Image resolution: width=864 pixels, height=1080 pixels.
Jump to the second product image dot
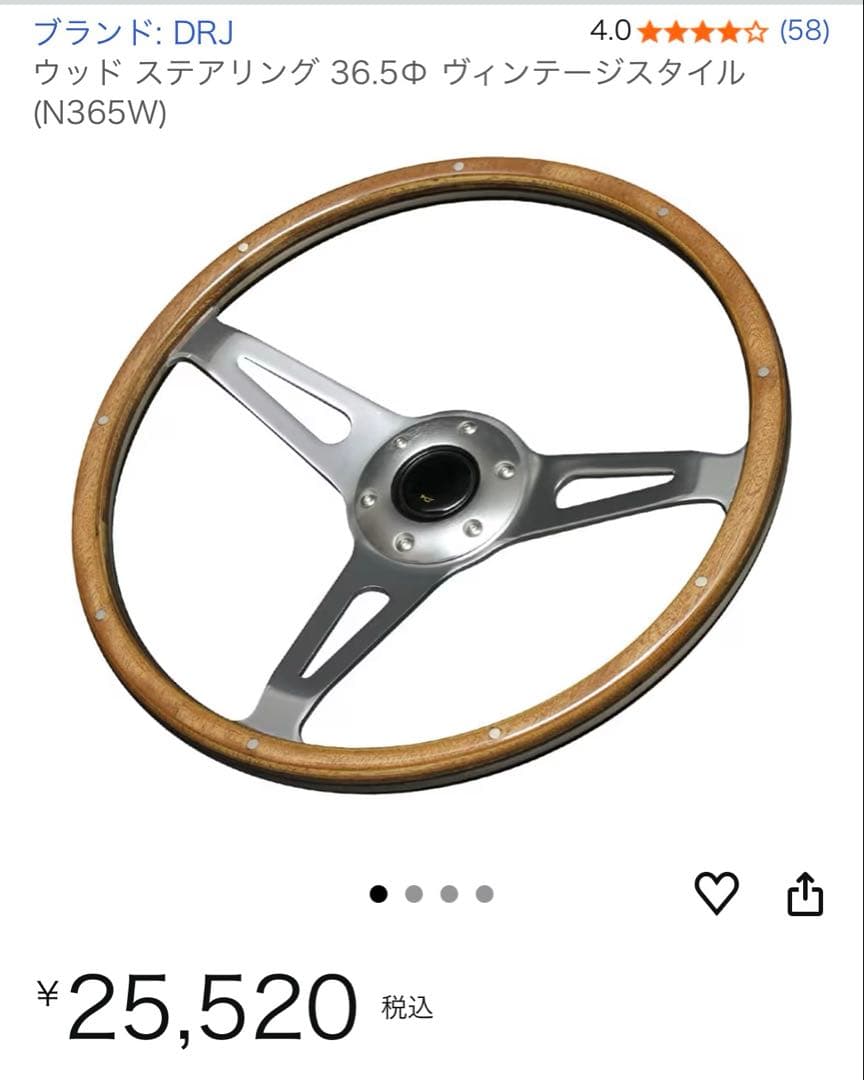[x=414, y=894]
